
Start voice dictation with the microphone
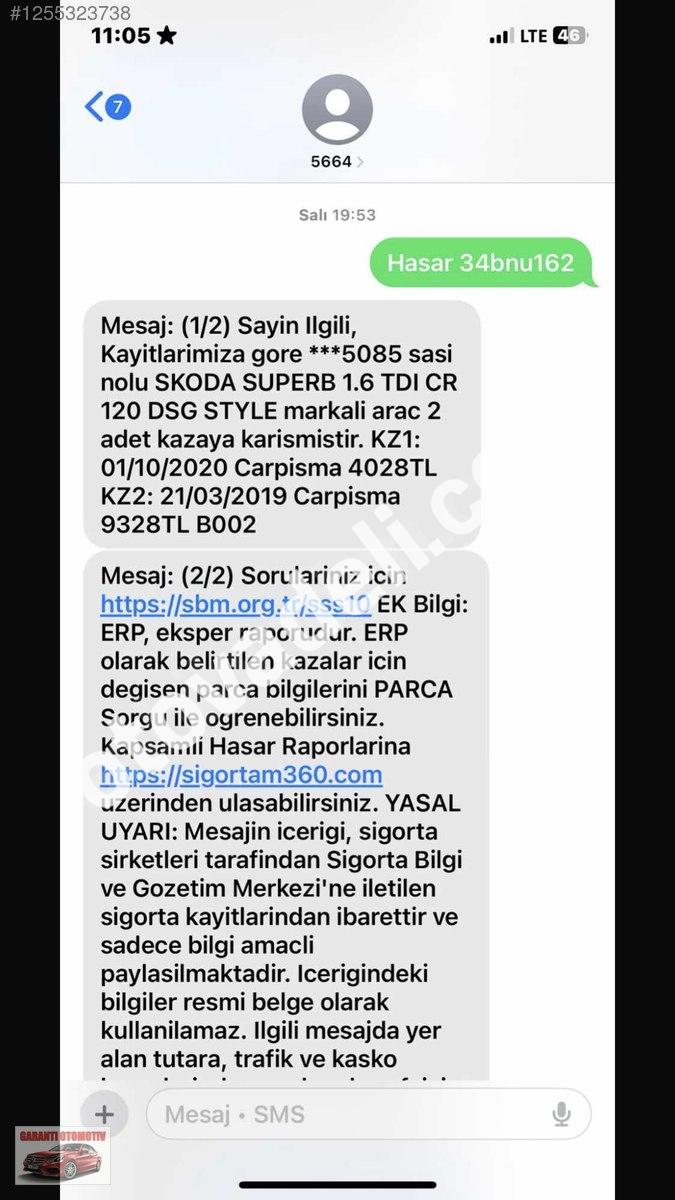point(561,1114)
